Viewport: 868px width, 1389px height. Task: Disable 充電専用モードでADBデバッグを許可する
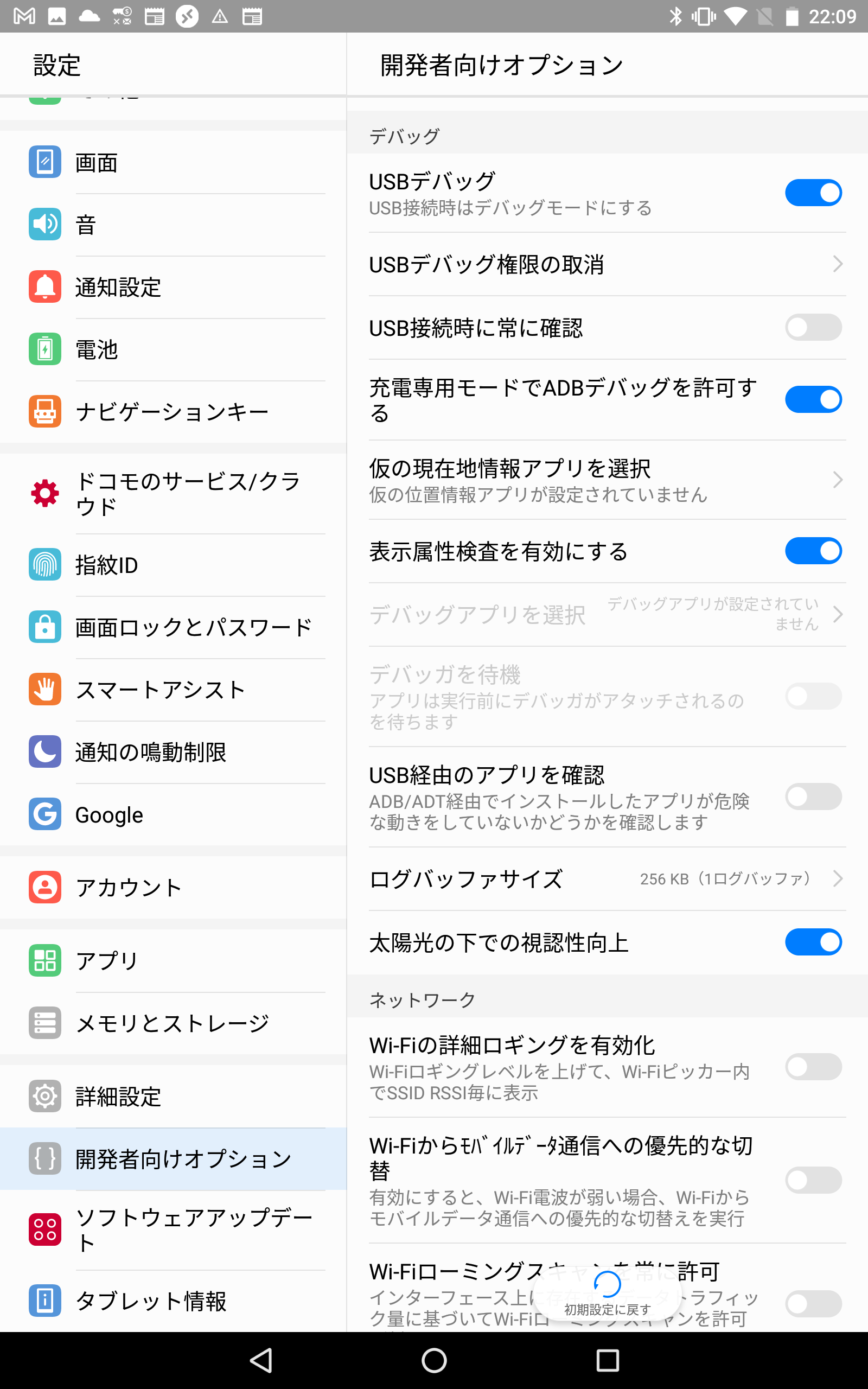[813, 399]
